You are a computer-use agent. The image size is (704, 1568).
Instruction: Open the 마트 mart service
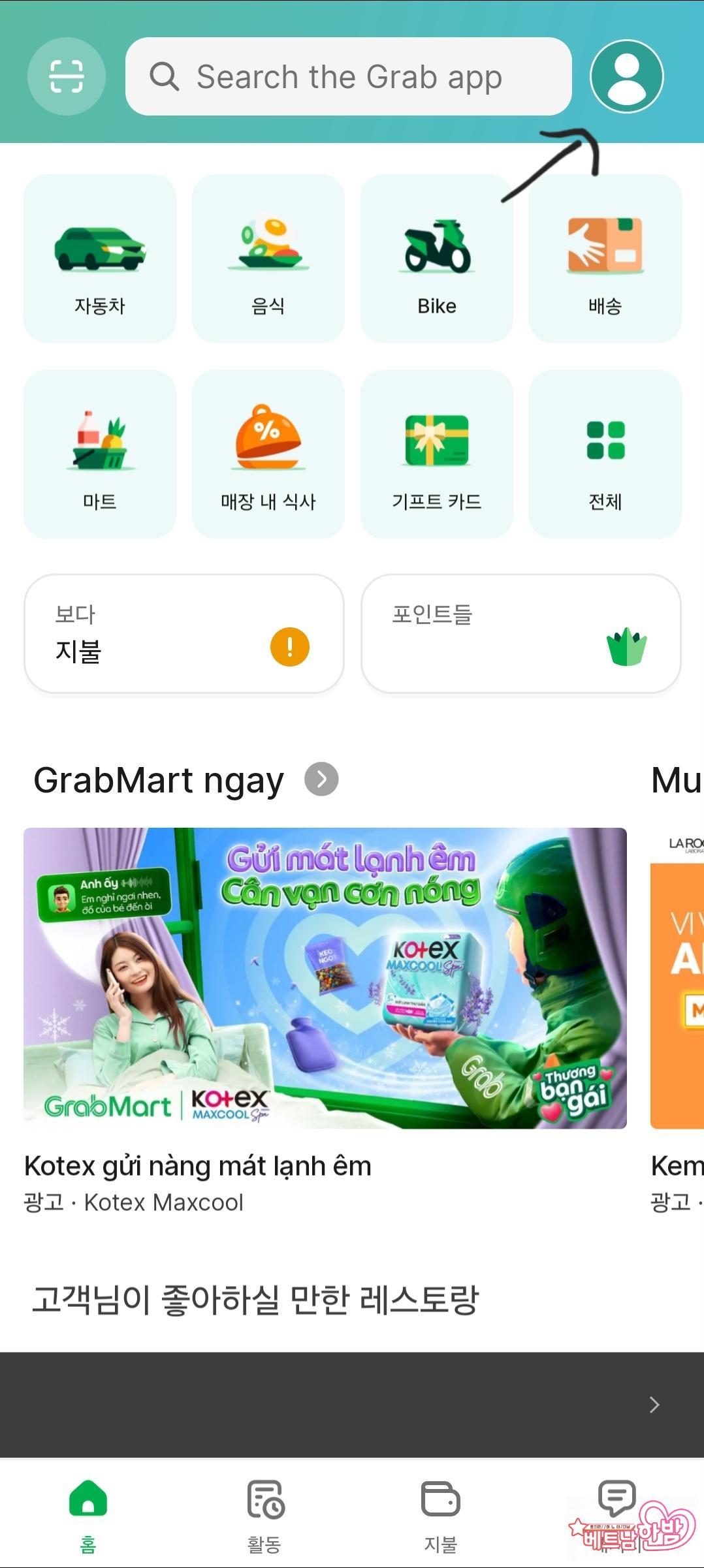[100, 454]
